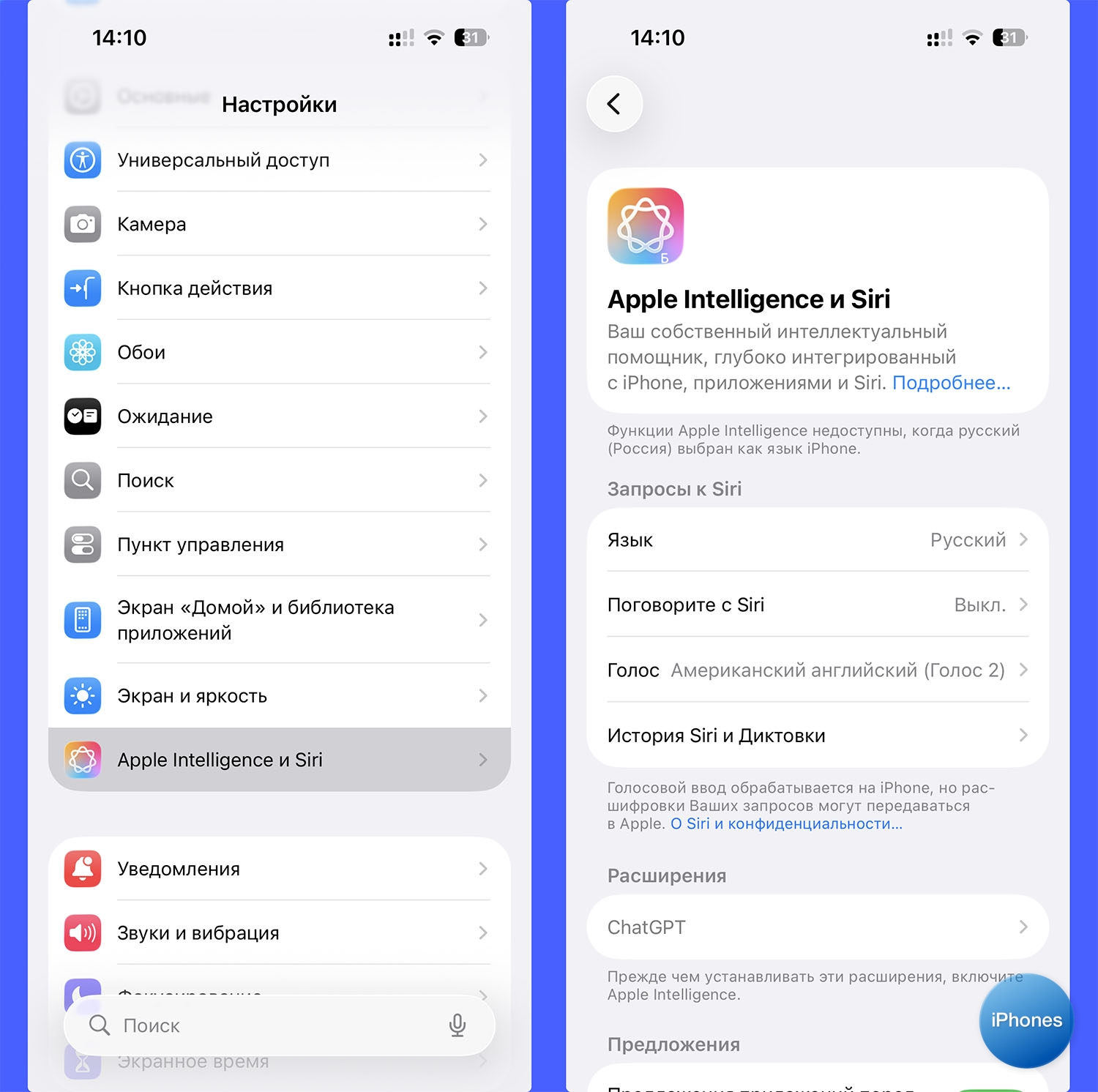
Task: Open Поговорите с Siri option
Action: (817, 605)
